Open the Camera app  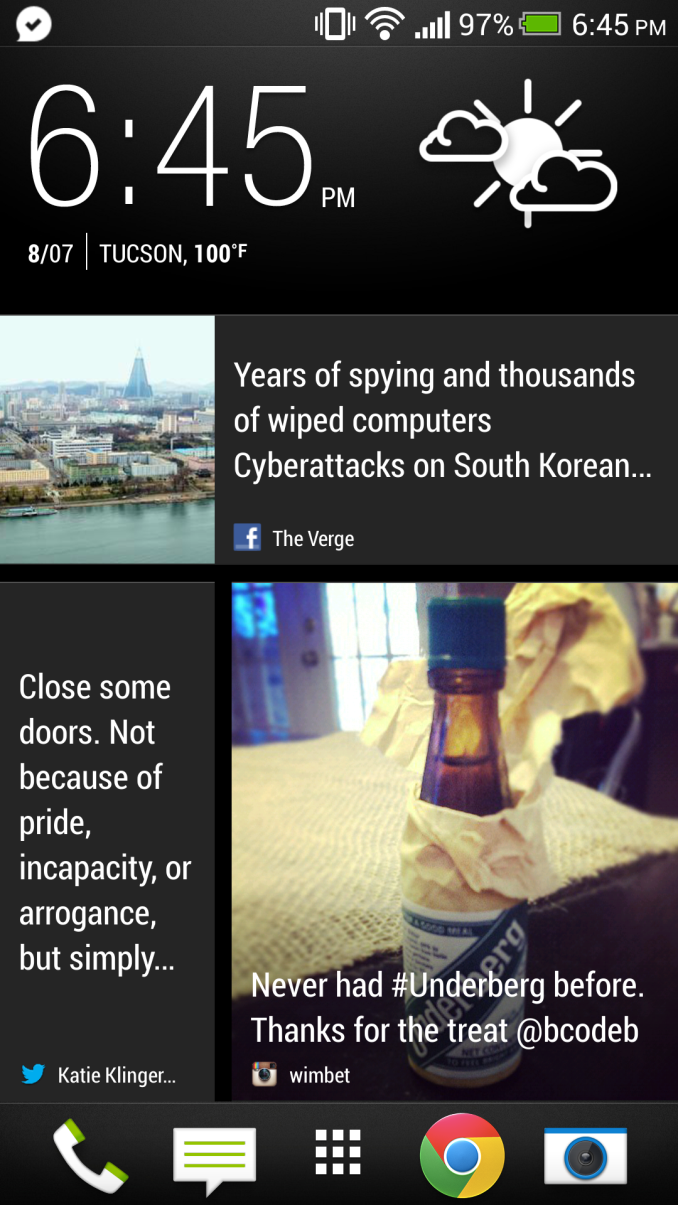pyautogui.click(x=585, y=1157)
